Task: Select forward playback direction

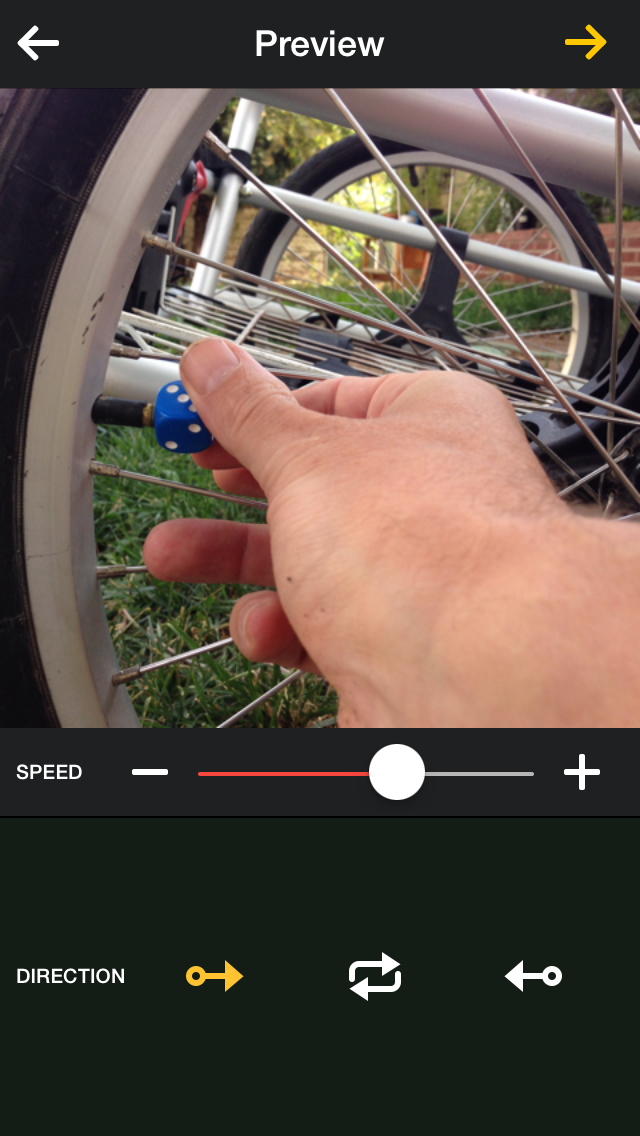Action: [x=215, y=976]
